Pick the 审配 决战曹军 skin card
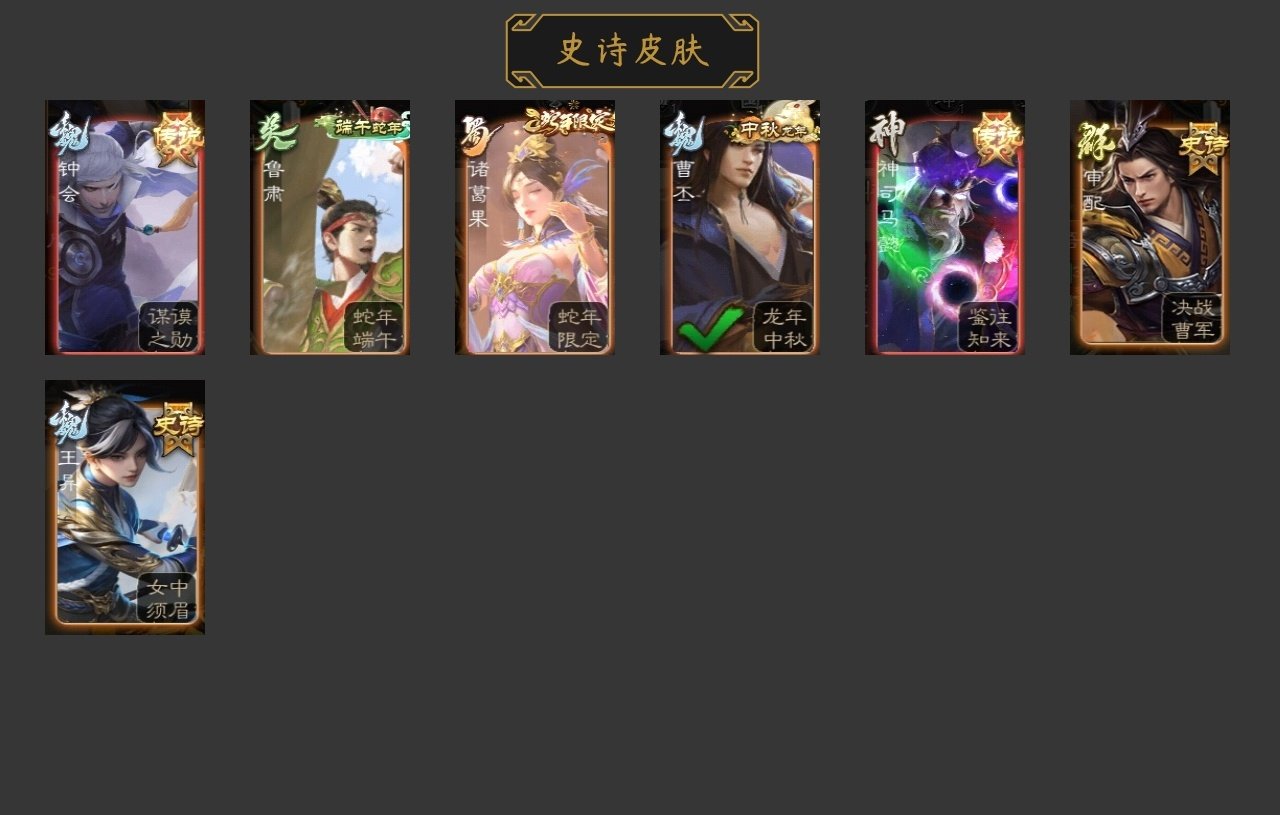1280x815 pixels. (1150, 228)
